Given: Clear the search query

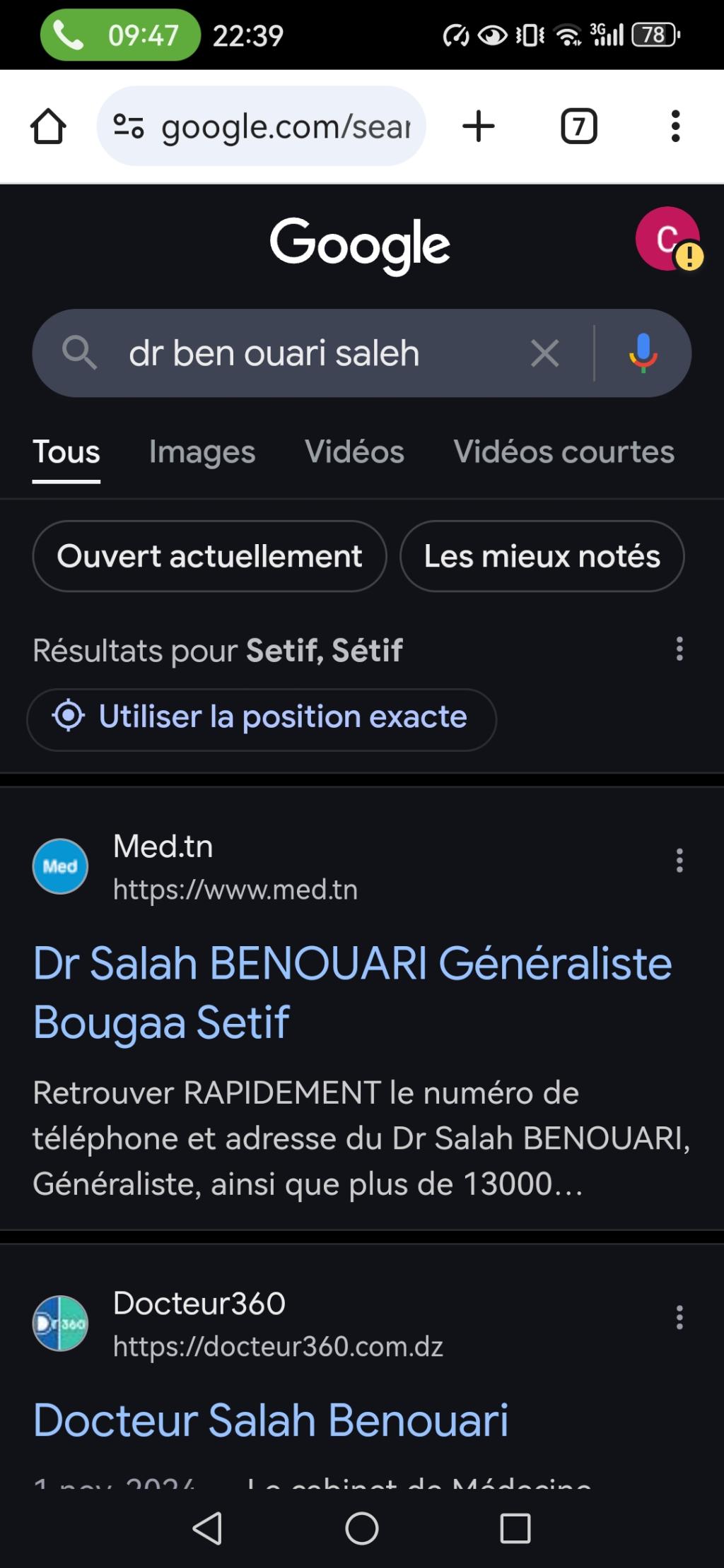Looking at the screenshot, I should [x=544, y=353].
